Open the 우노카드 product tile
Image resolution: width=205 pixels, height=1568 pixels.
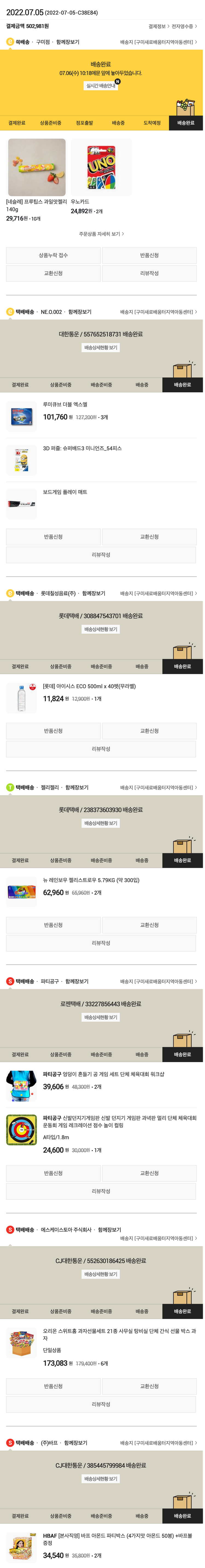(101, 167)
